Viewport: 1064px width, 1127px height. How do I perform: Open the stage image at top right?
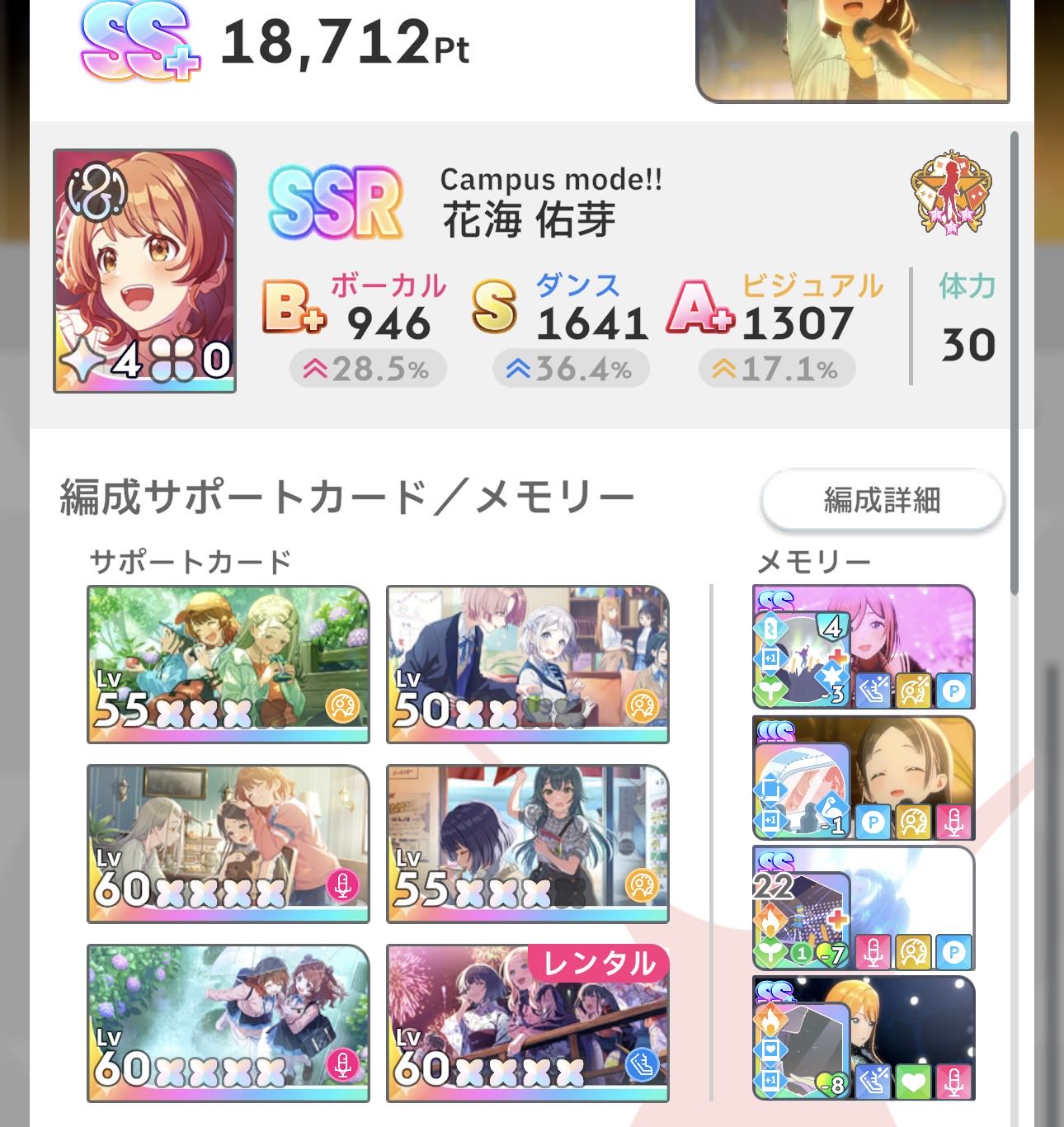point(853,48)
